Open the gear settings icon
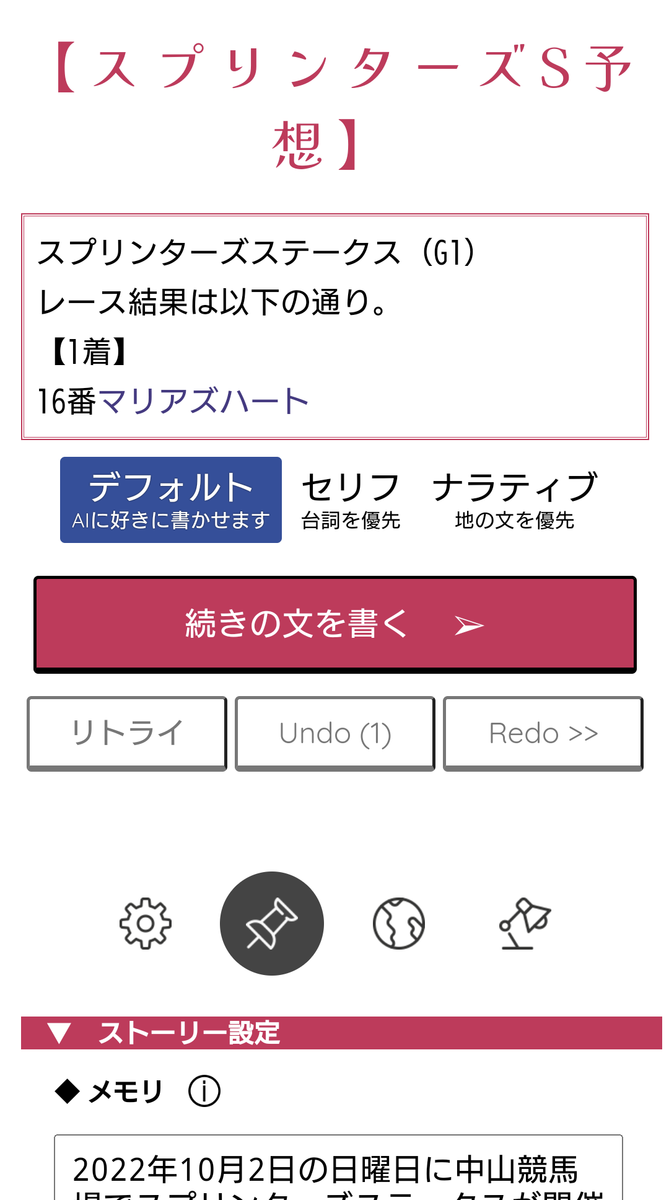Viewport: 669px width, 1200px height. coord(146,923)
